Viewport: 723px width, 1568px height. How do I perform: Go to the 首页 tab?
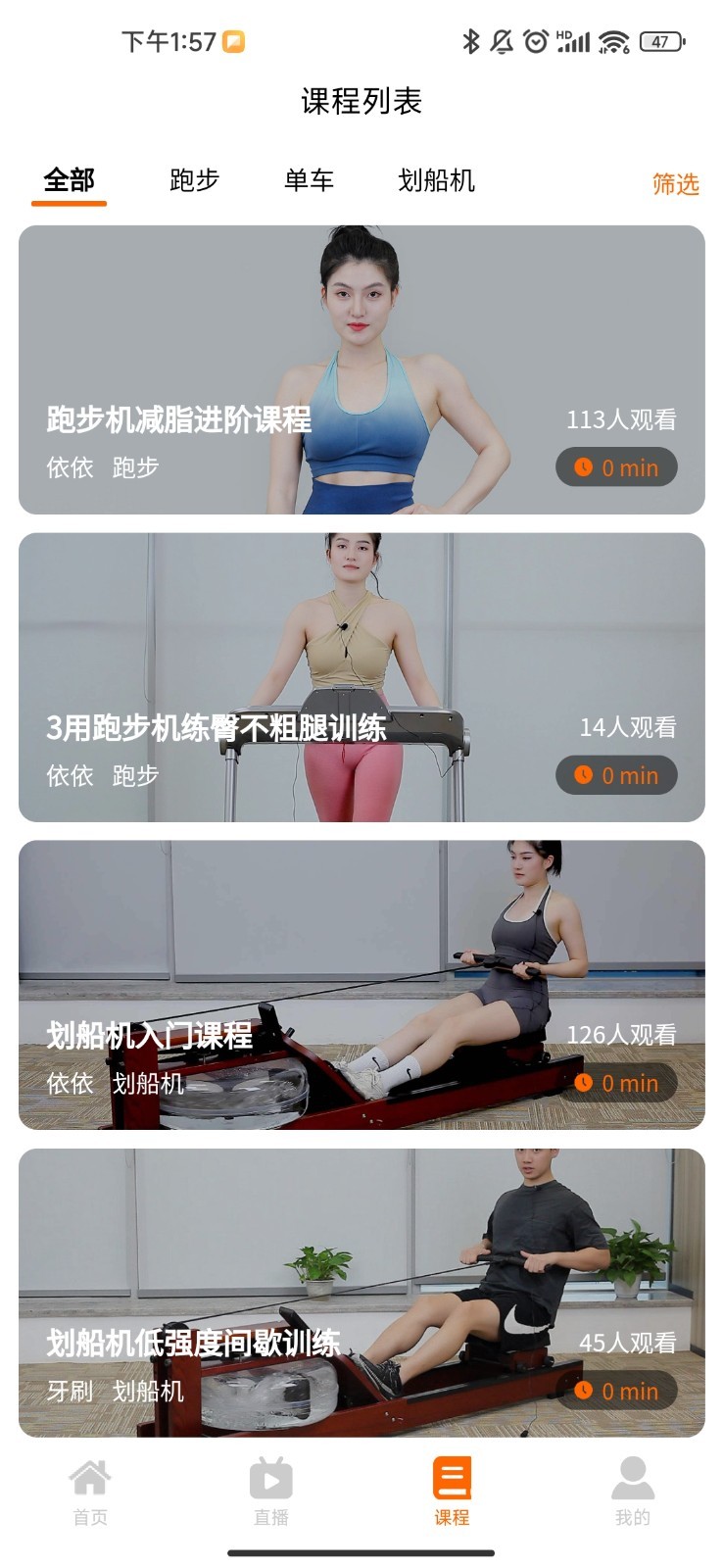click(90, 1492)
